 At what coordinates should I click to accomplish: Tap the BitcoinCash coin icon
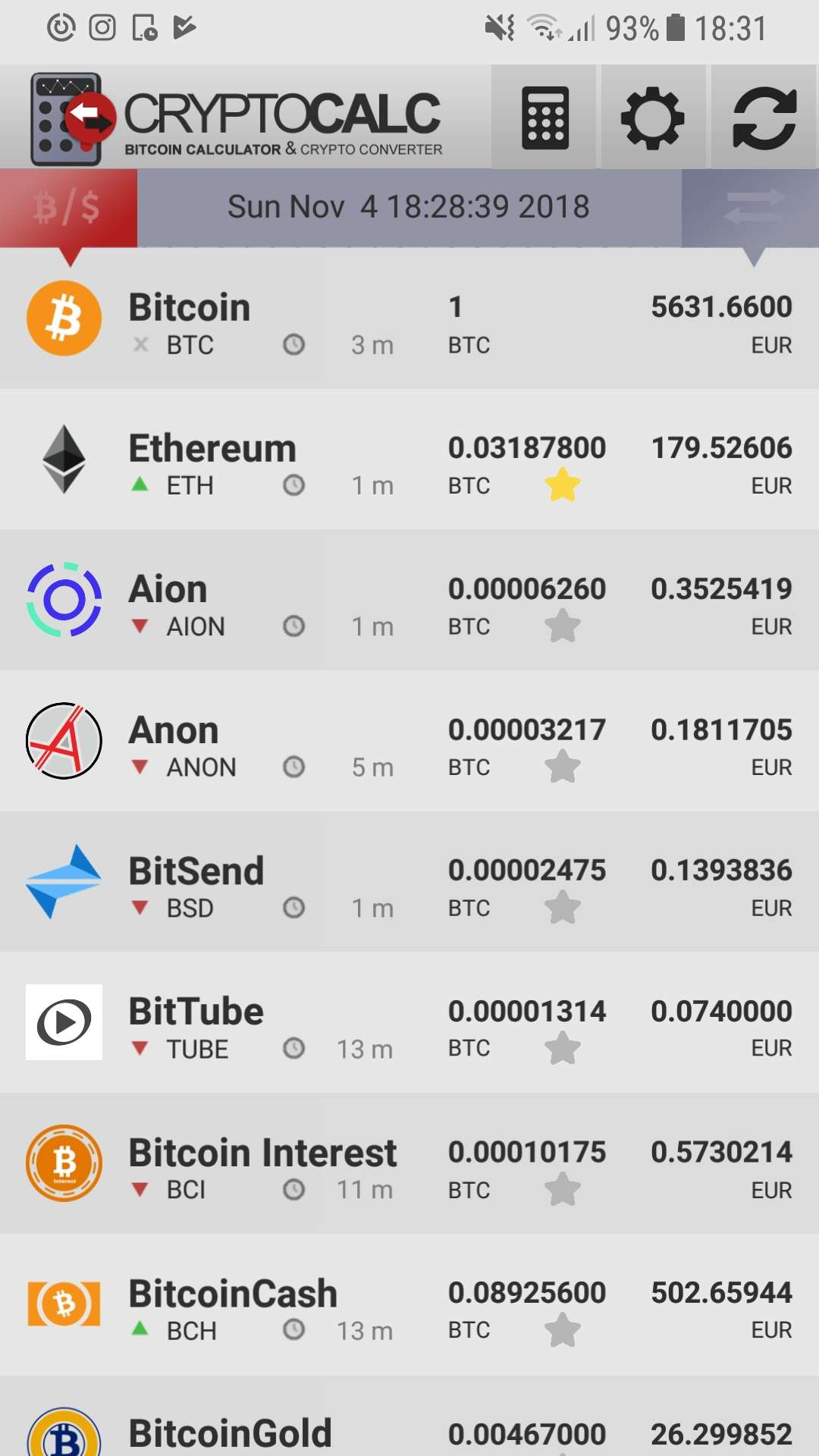click(64, 1304)
